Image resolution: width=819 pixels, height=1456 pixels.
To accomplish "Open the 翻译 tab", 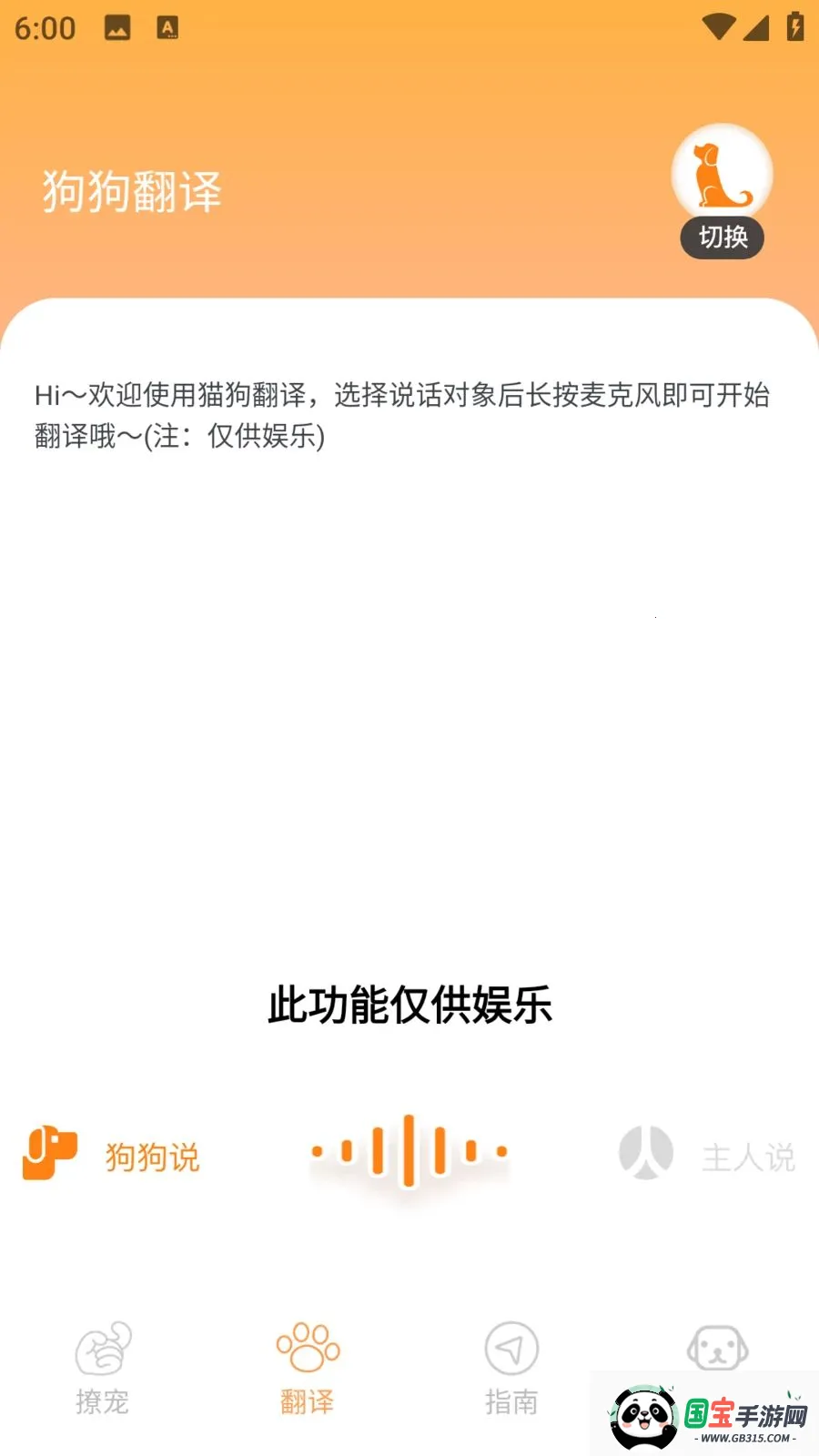I will pyautogui.click(x=308, y=1368).
